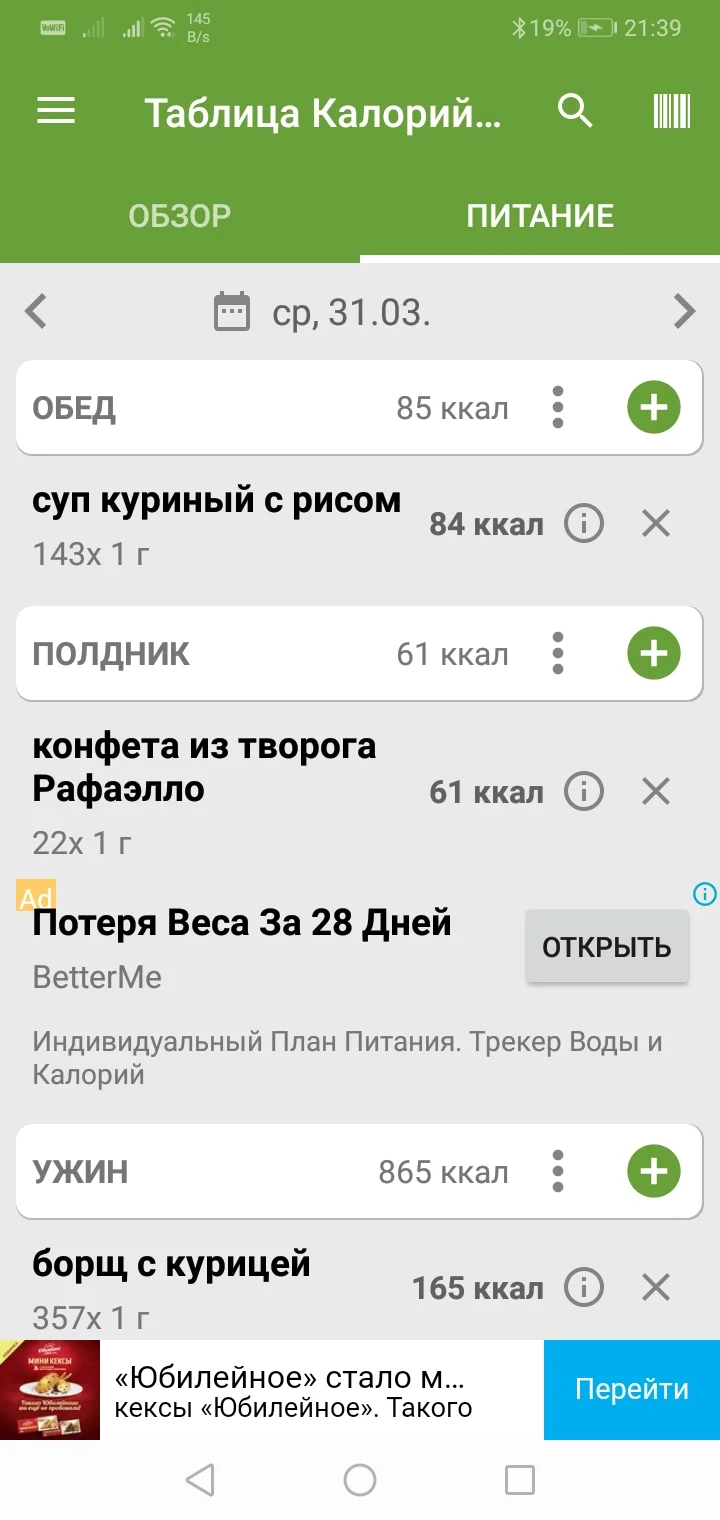Delete the борщ с курицей entry
Viewport: 720px width, 1520px height.
pos(655,1288)
